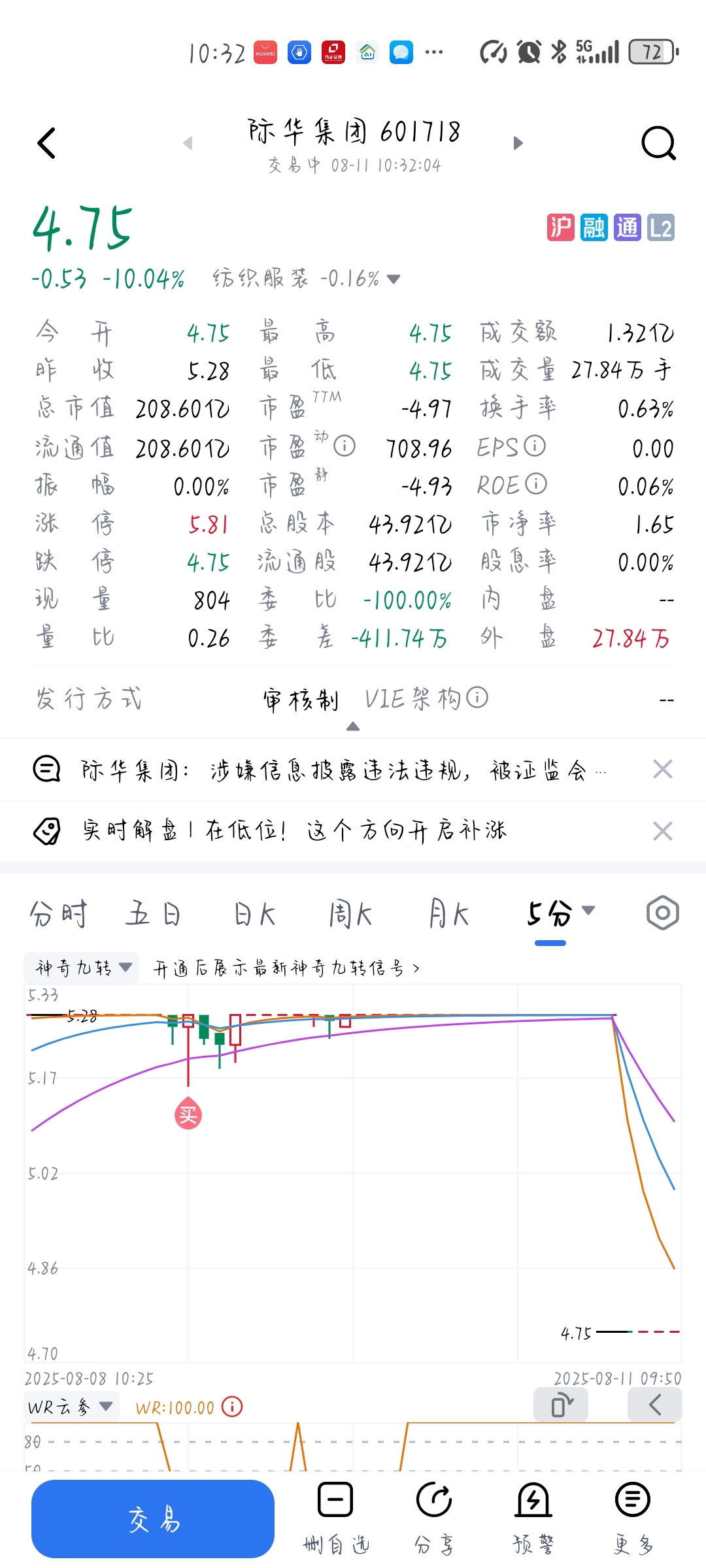The height and width of the screenshot is (1568, 706).
Task: Select the 周K chart tab
Action: (x=350, y=914)
